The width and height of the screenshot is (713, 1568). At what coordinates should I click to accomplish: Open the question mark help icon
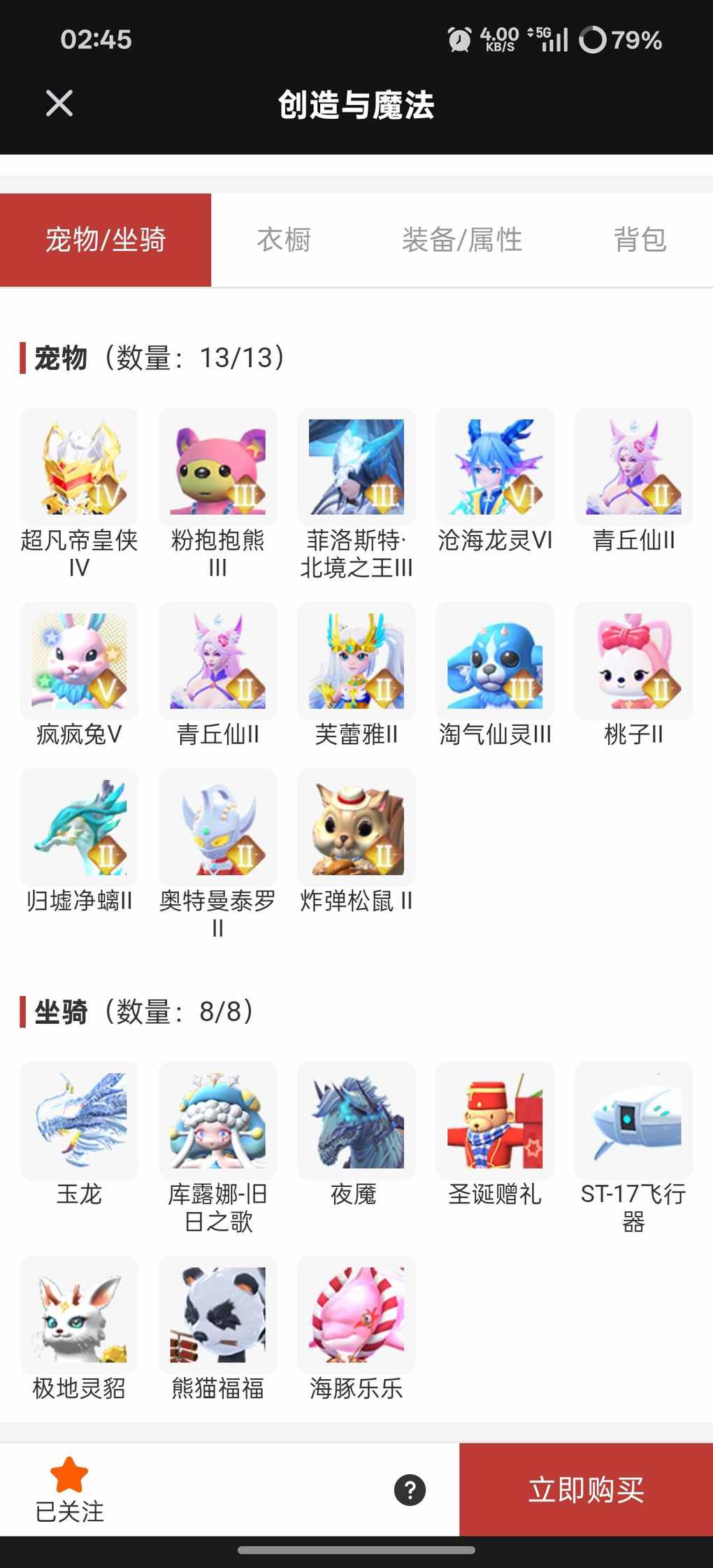[x=410, y=1490]
